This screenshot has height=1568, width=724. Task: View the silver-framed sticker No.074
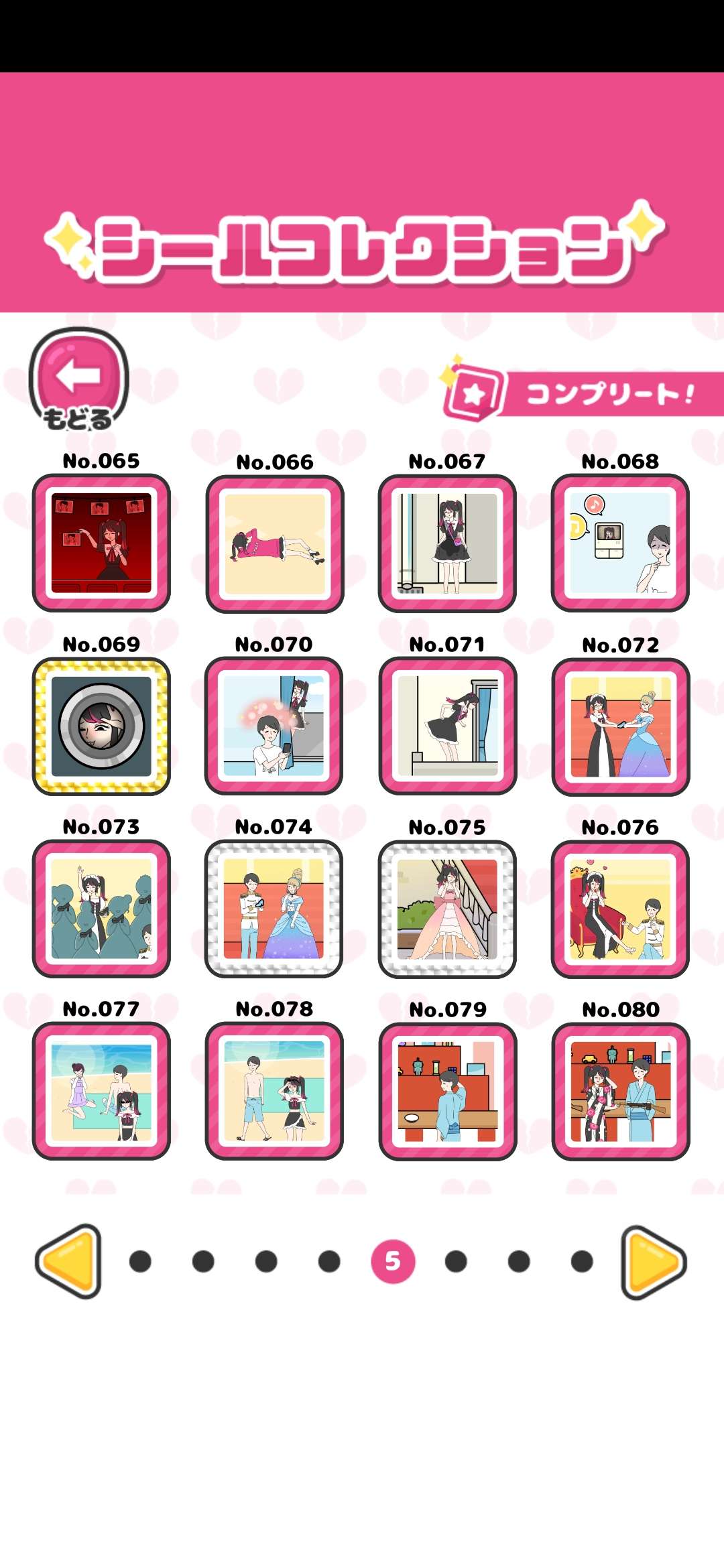[x=274, y=909]
